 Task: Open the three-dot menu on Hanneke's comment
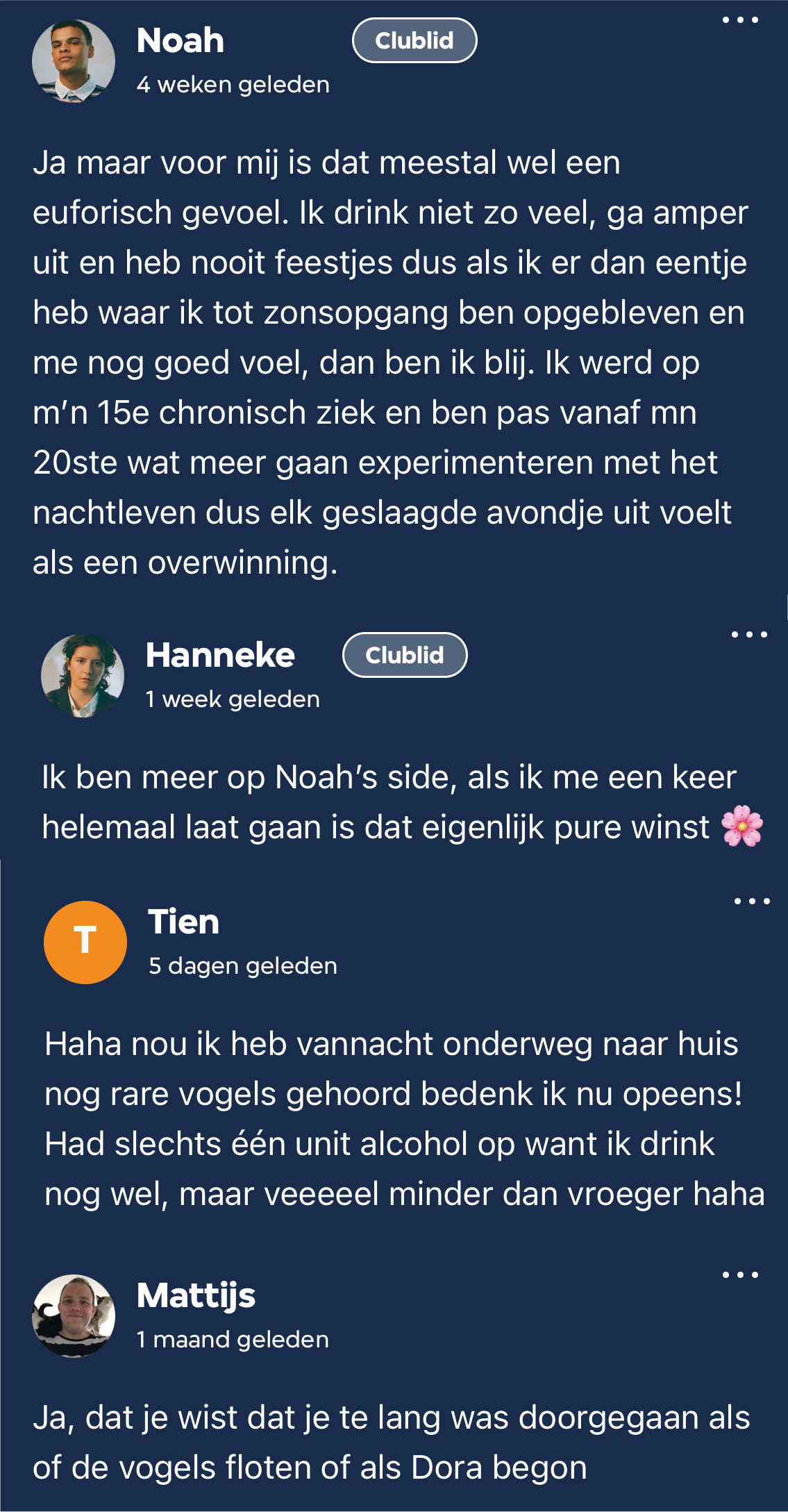pyautogui.click(x=749, y=635)
